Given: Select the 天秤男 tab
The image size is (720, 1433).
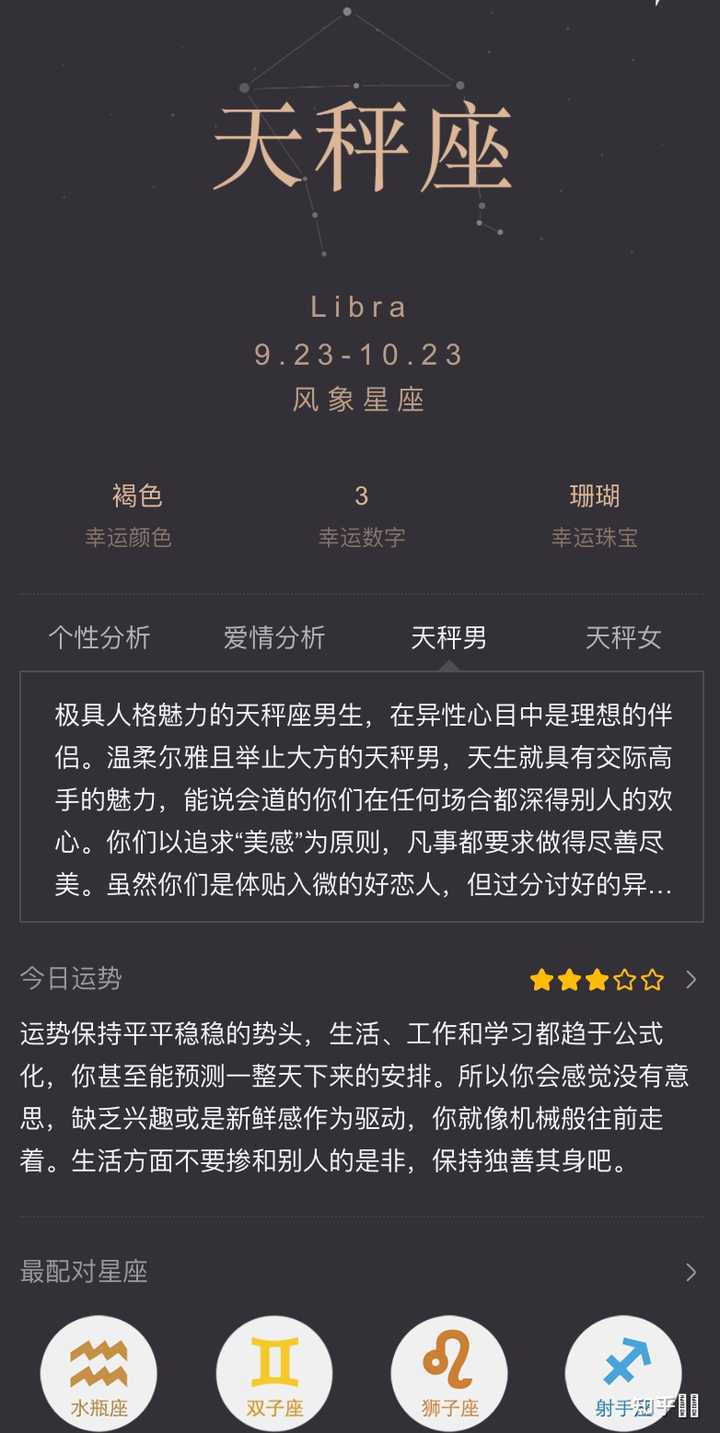Looking at the screenshot, I should (x=449, y=637).
